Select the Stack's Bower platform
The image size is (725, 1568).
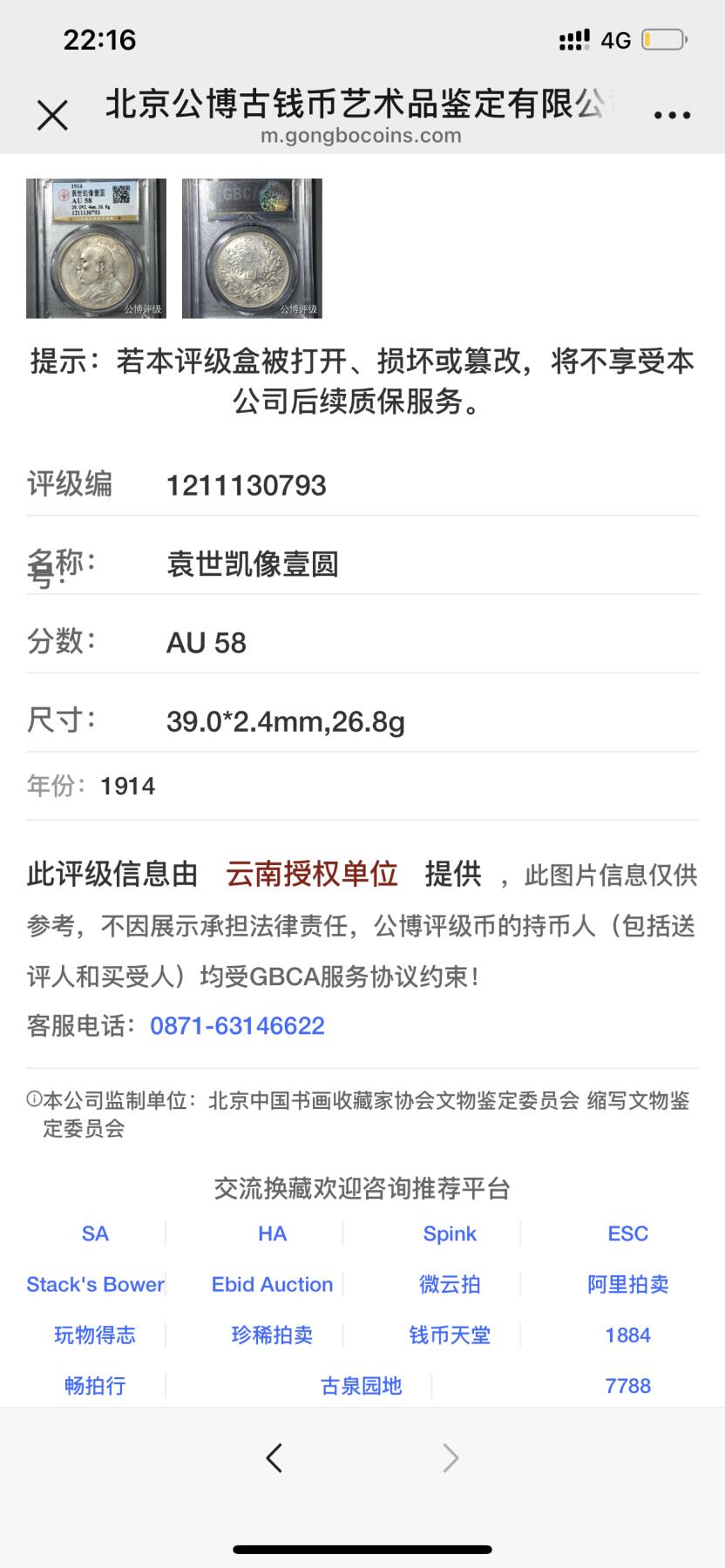(95, 1284)
